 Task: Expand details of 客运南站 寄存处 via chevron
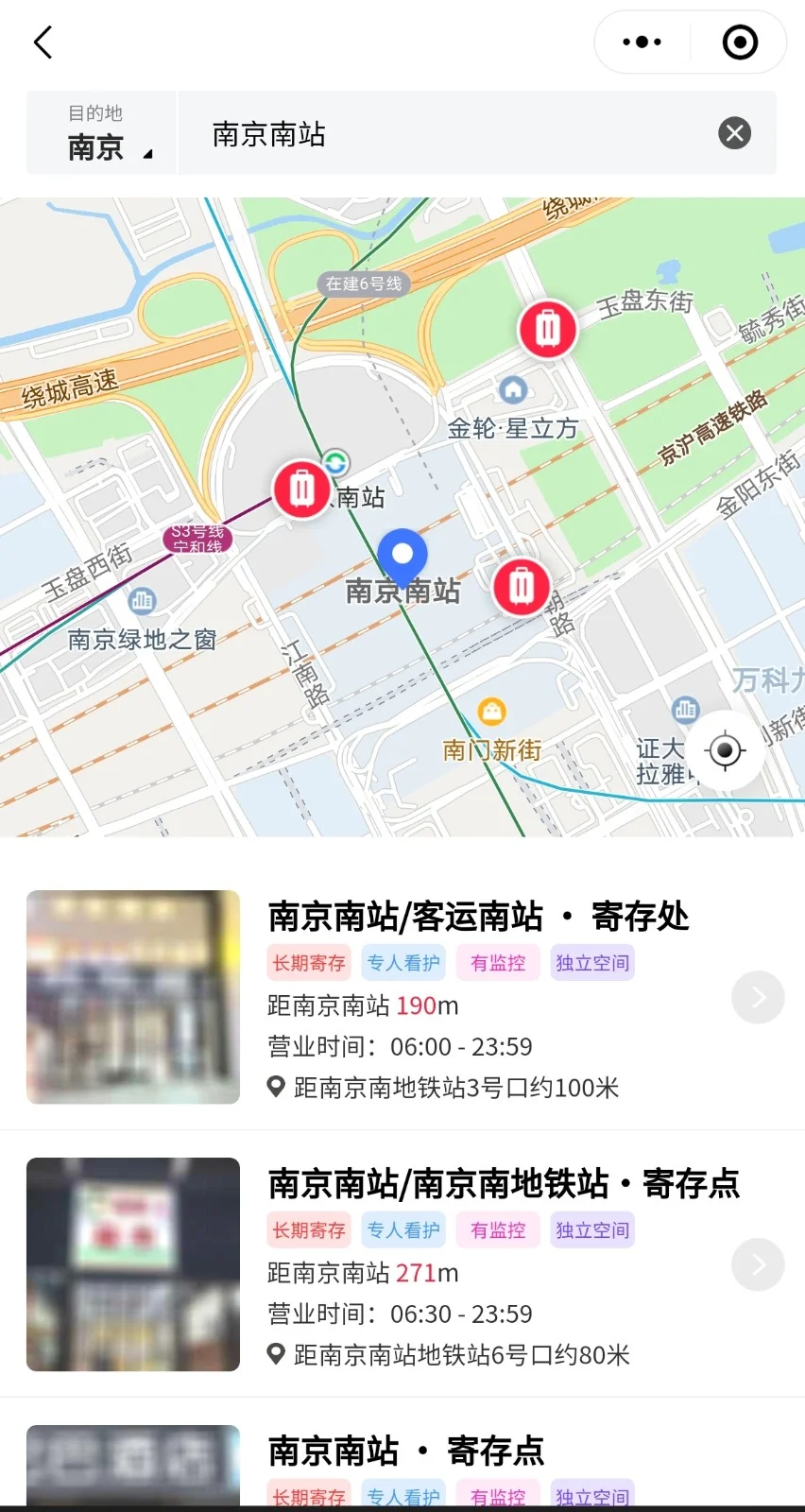[758, 997]
